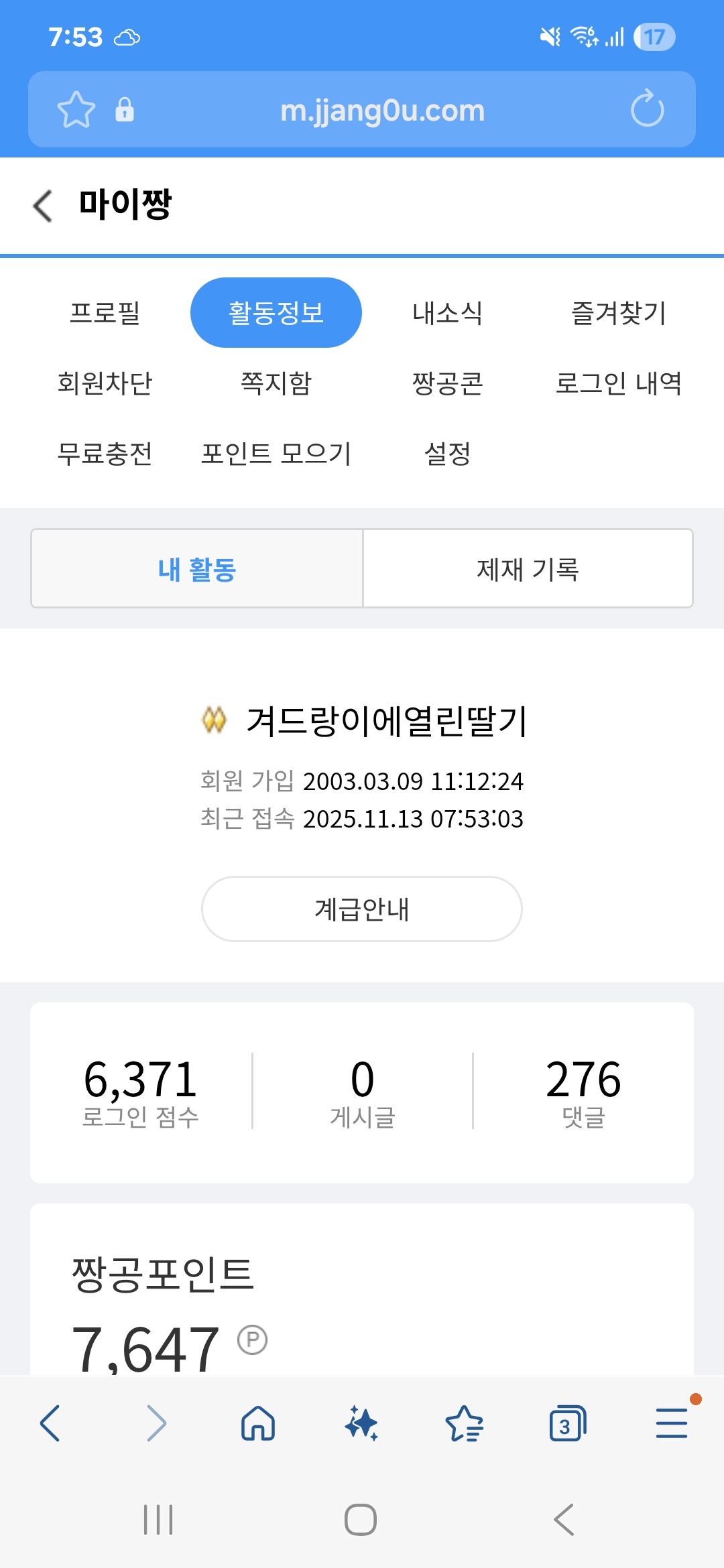Image resolution: width=724 pixels, height=1568 pixels.
Task: Go to 포인트 모으기
Action: (276, 454)
